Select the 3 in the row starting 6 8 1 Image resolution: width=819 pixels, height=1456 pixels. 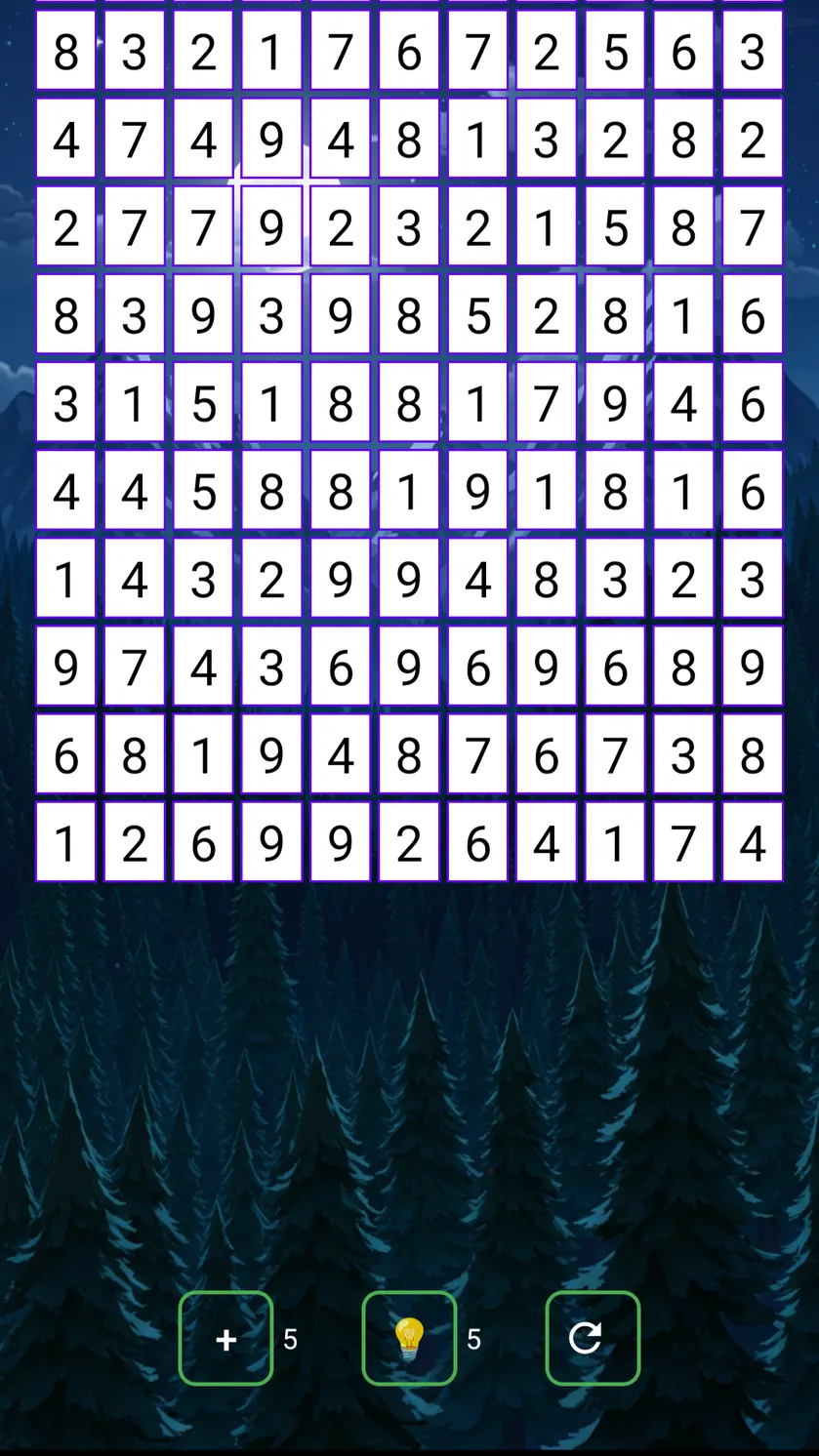683,753
